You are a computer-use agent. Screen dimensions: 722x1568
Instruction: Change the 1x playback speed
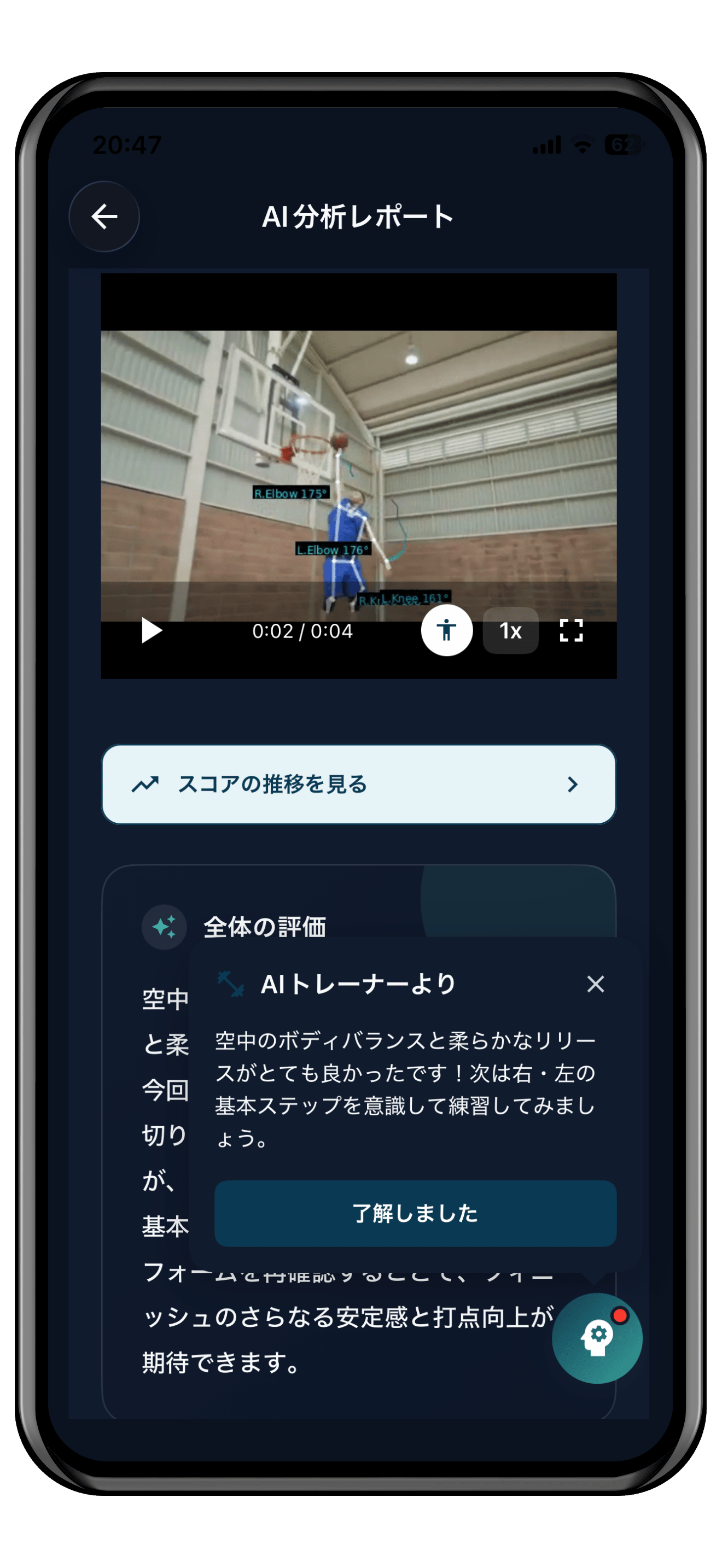510,630
